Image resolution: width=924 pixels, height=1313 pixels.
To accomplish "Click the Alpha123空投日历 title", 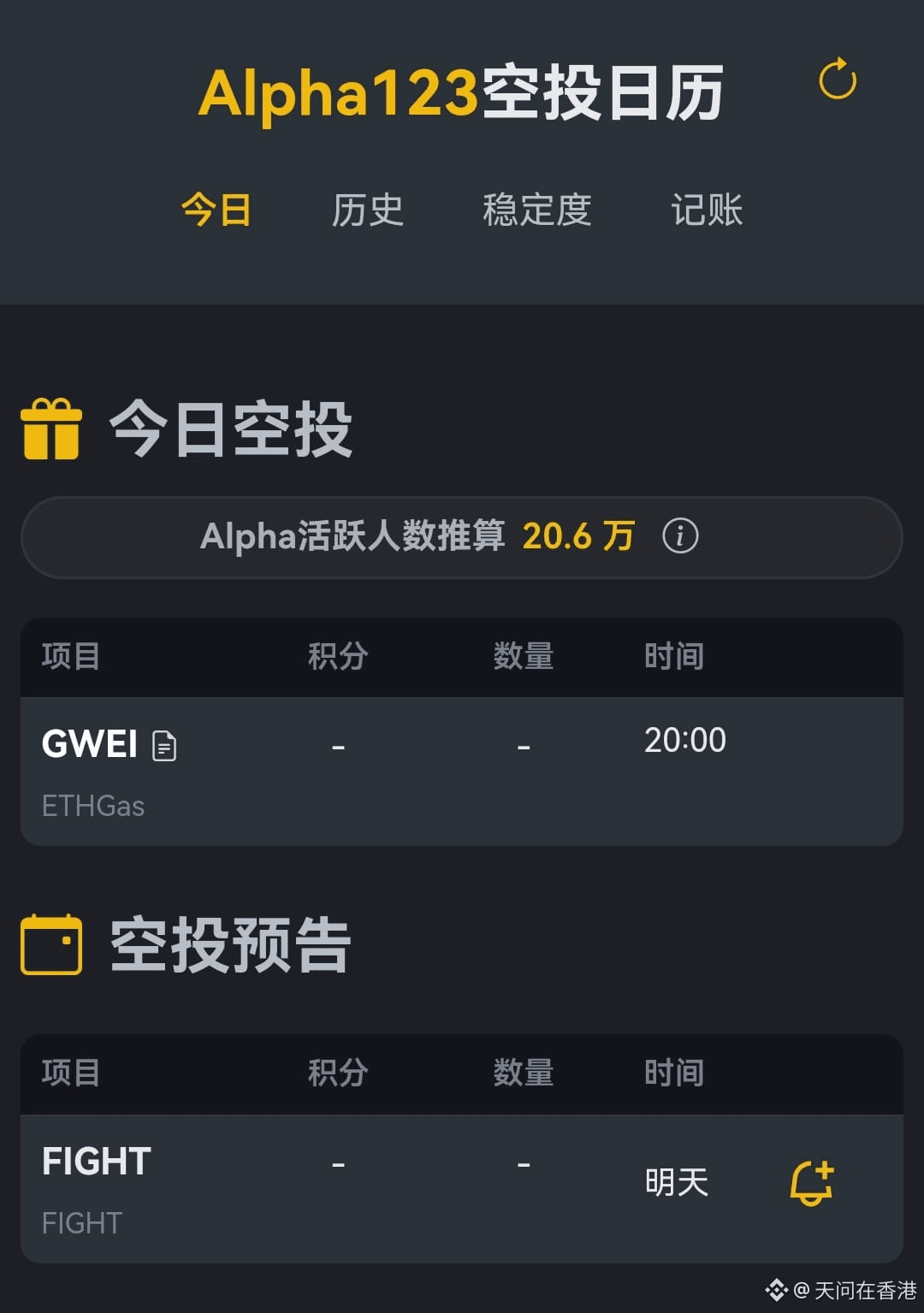I will pyautogui.click(x=460, y=94).
